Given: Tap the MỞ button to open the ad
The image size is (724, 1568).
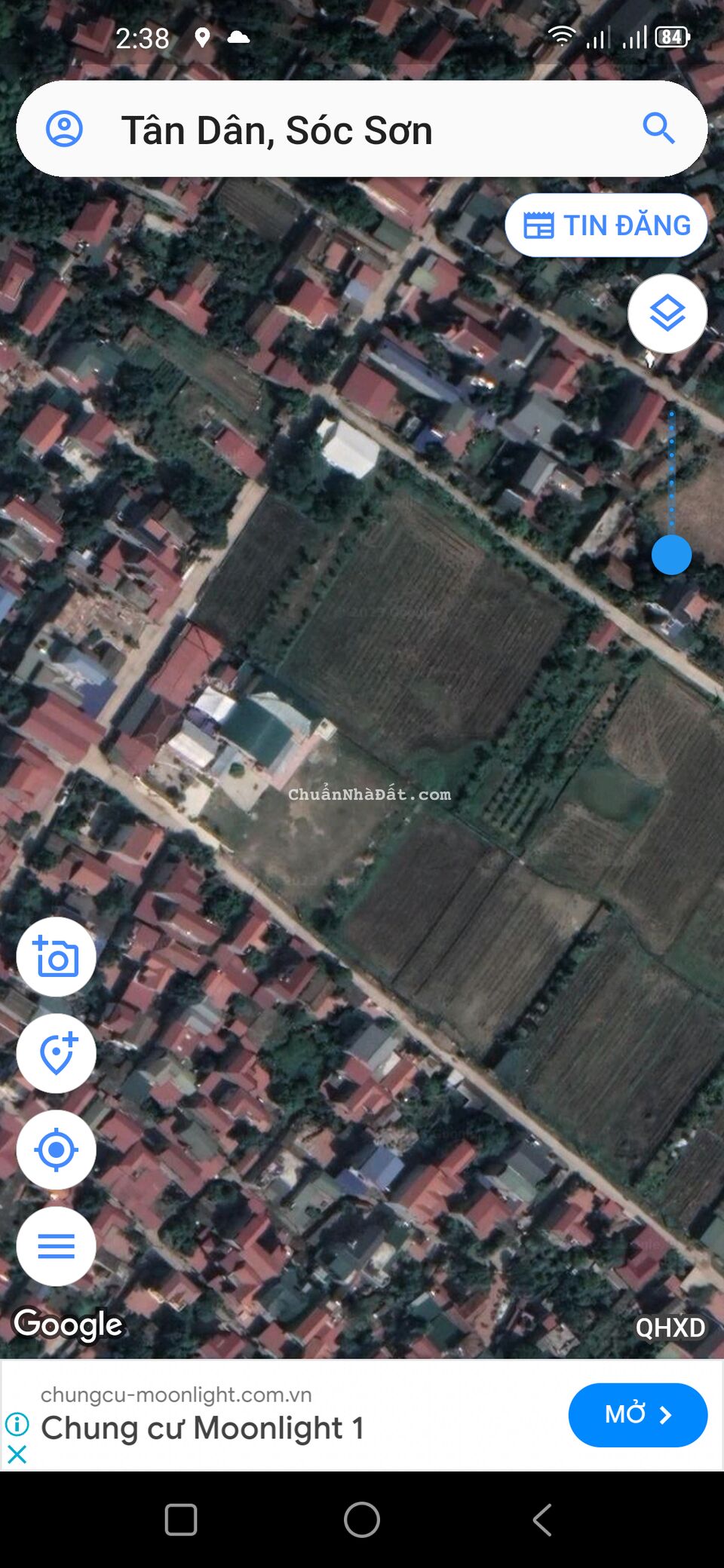Looking at the screenshot, I should [637, 1415].
